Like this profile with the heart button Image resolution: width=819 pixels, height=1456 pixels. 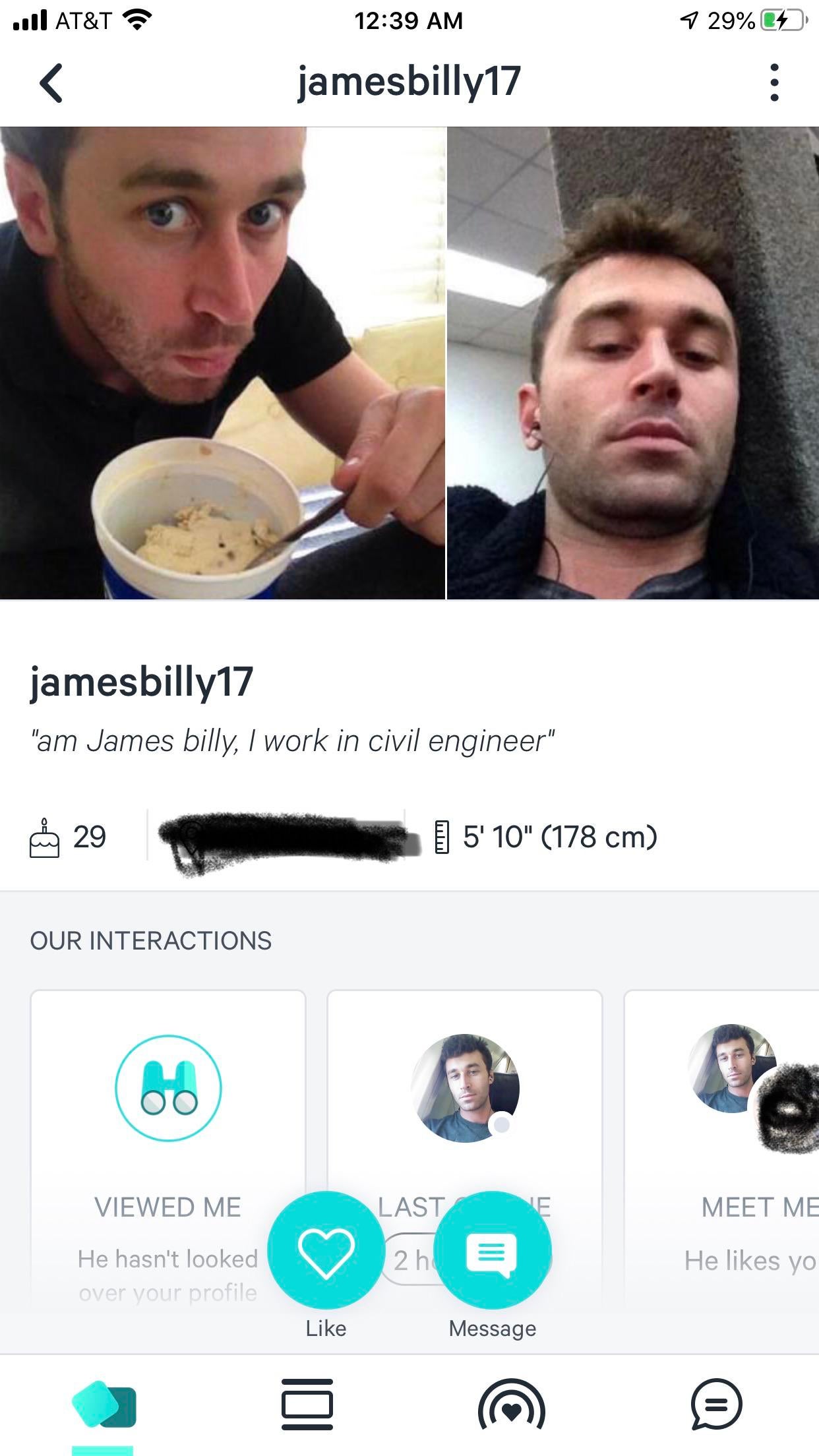point(326,1250)
